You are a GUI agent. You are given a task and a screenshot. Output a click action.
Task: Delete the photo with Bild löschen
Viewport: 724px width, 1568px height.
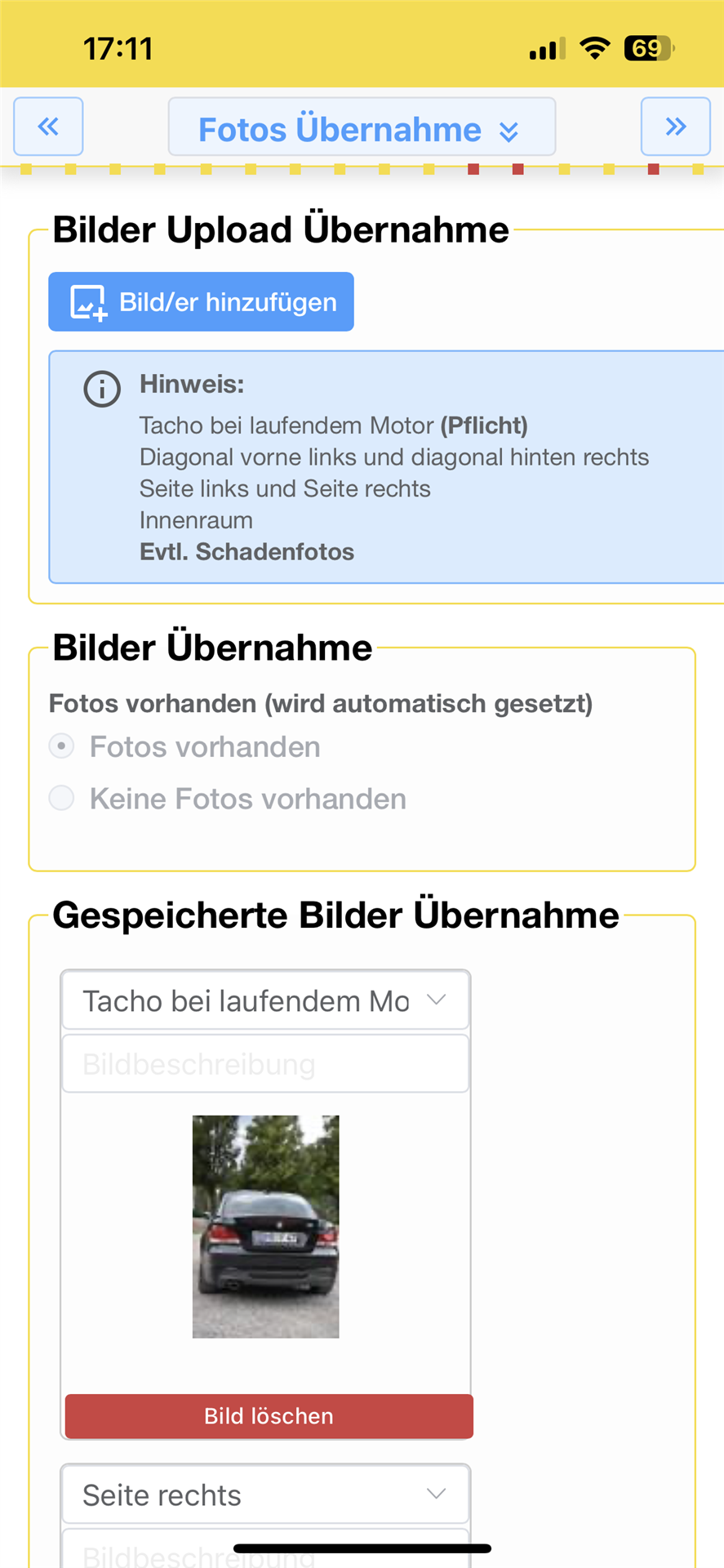point(269,1416)
